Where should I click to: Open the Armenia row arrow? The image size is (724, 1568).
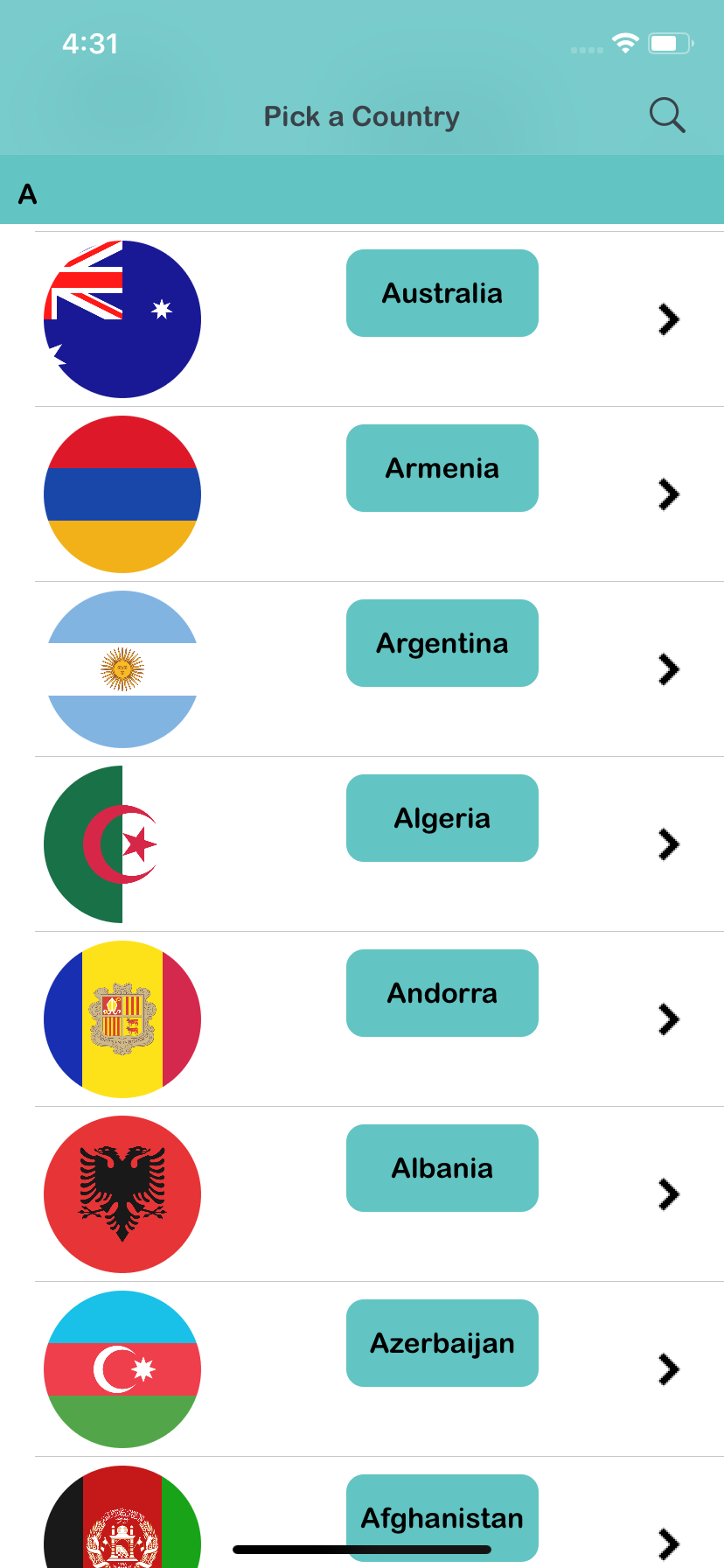click(669, 494)
